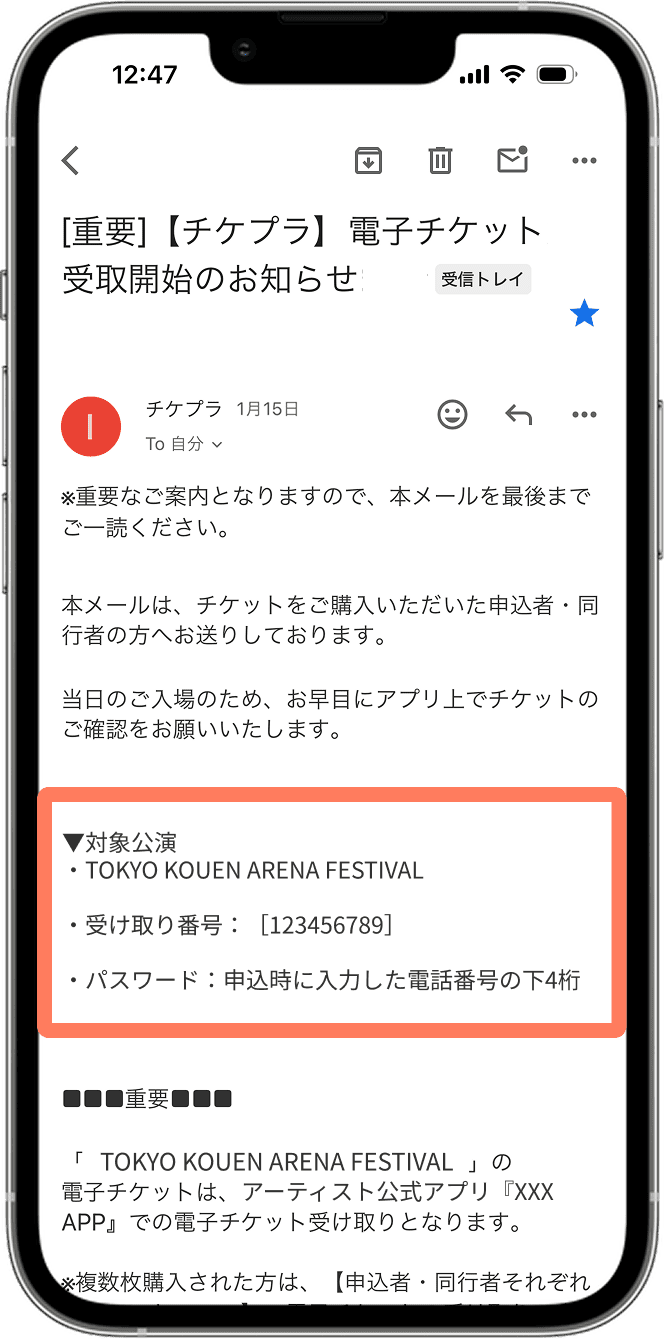This screenshot has width=664, height=1339.
Task: Tap the 受信トレイ label chip
Action: (x=483, y=280)
